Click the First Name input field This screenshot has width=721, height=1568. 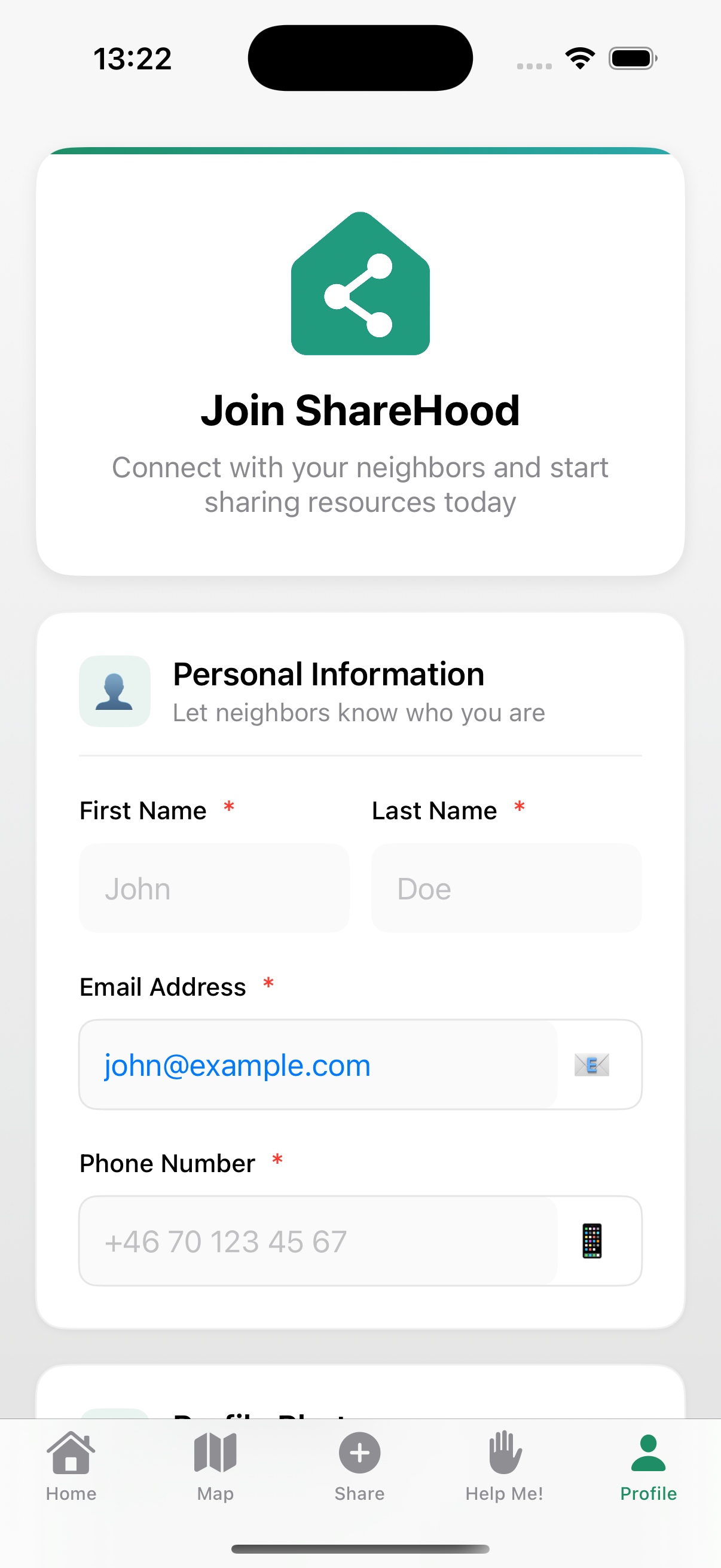(213, 888)
